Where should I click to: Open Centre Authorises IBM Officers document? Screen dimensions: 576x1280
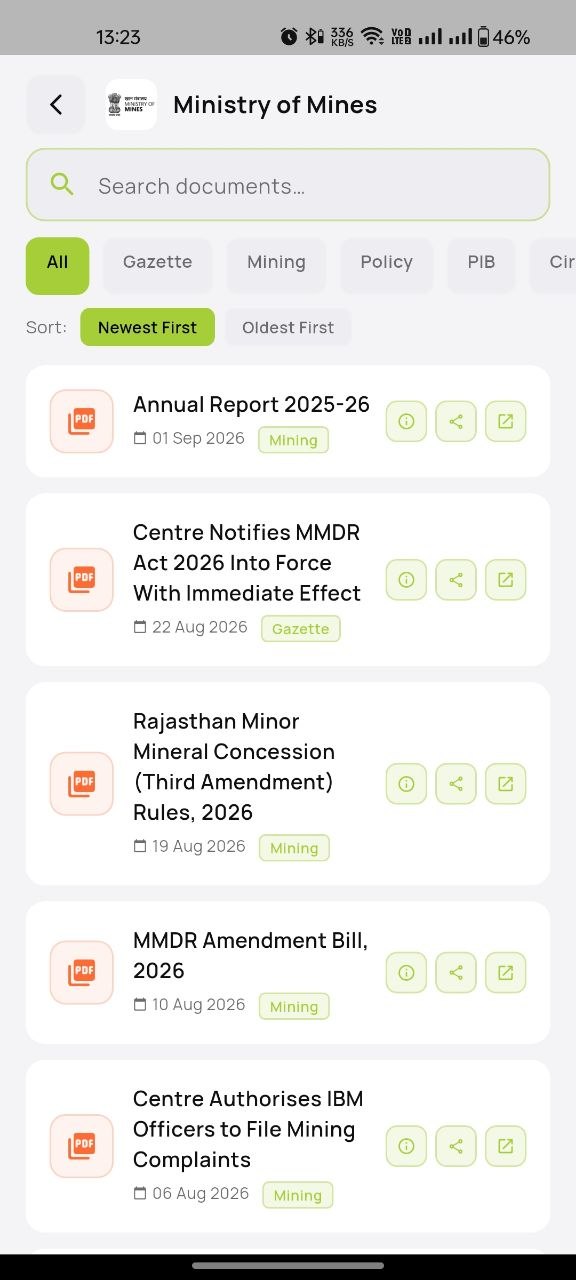pos(248,1129)
